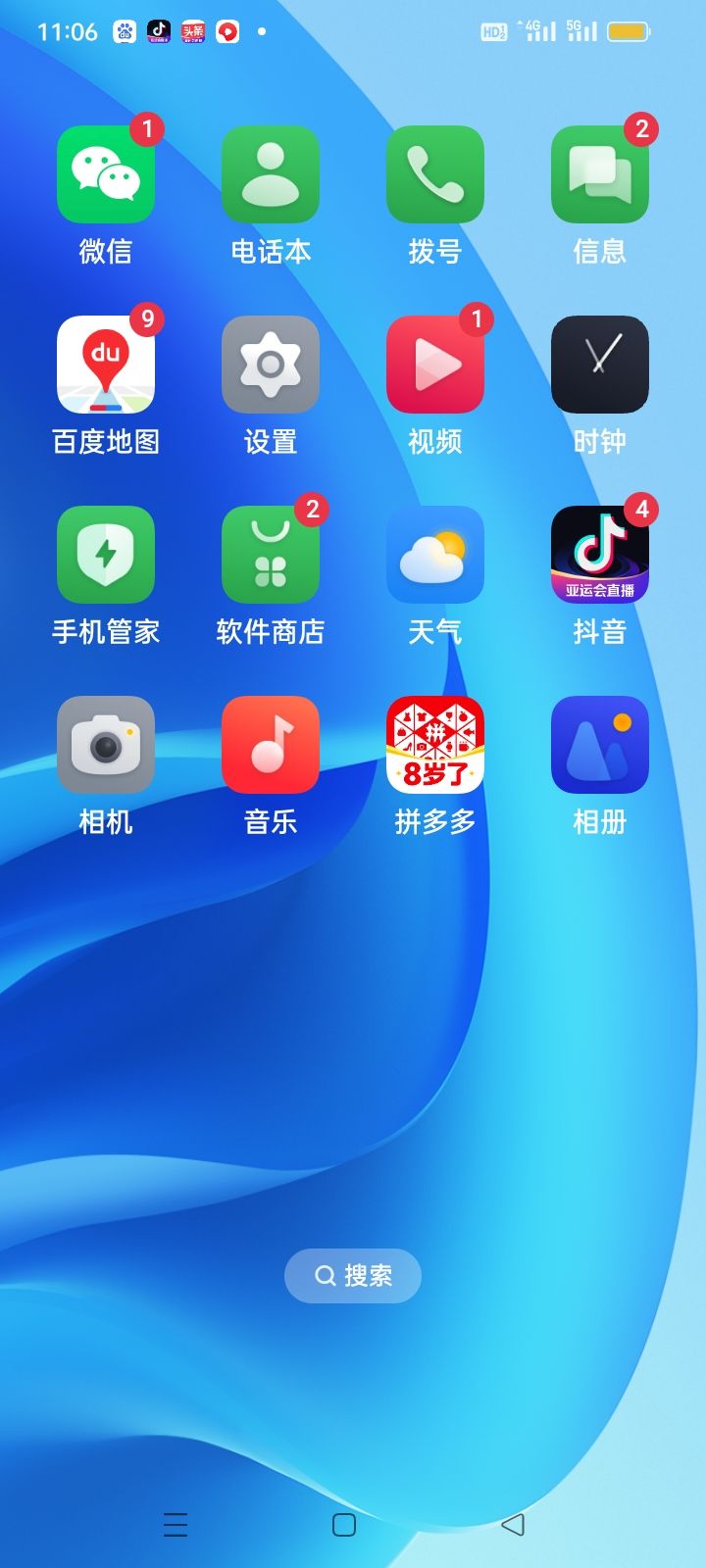The height and width of the screenshot is (1568, 706).
Task: Open Messages (信息) with 2 unread
Action: click(x=599, y=174)
